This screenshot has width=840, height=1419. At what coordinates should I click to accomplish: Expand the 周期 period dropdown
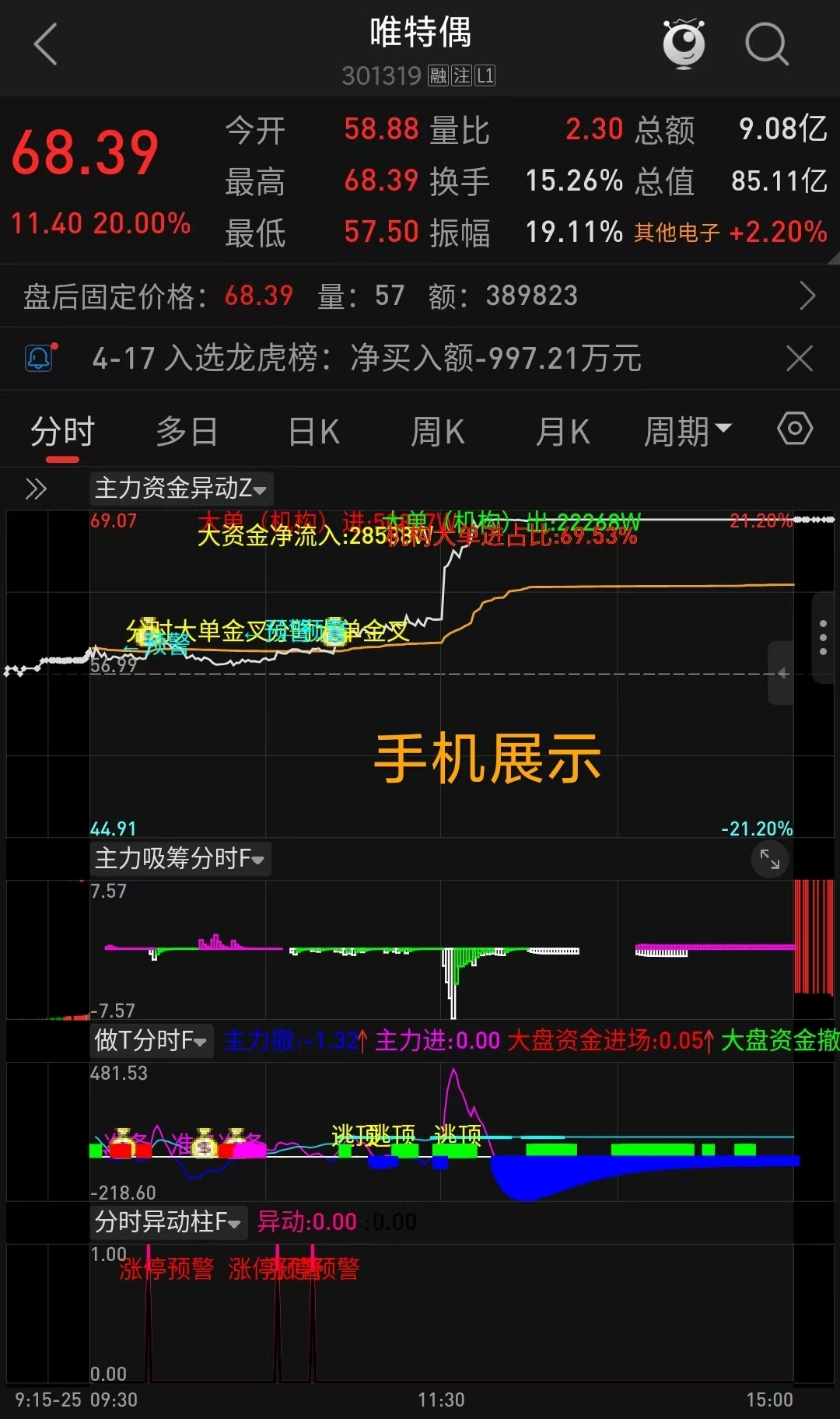pos(688,431)
